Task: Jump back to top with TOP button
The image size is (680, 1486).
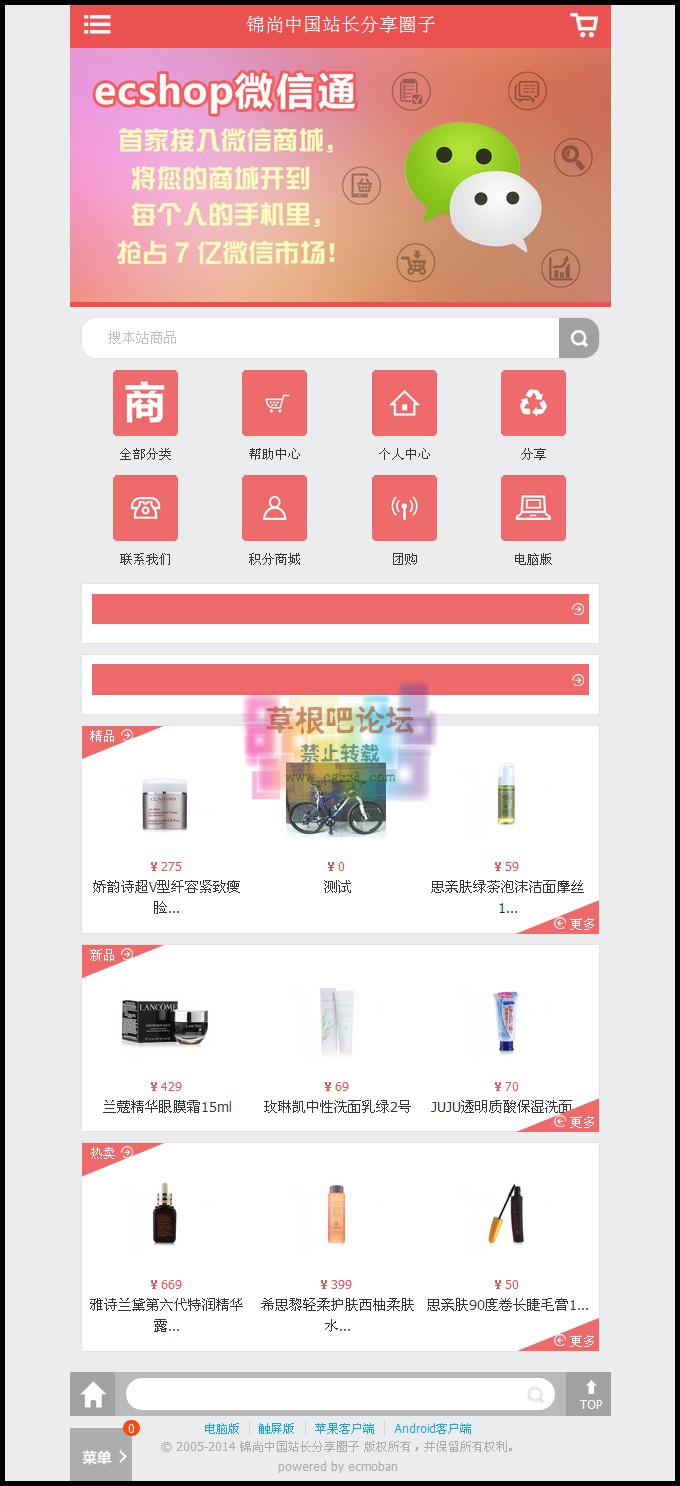Action: point(590,1394)
